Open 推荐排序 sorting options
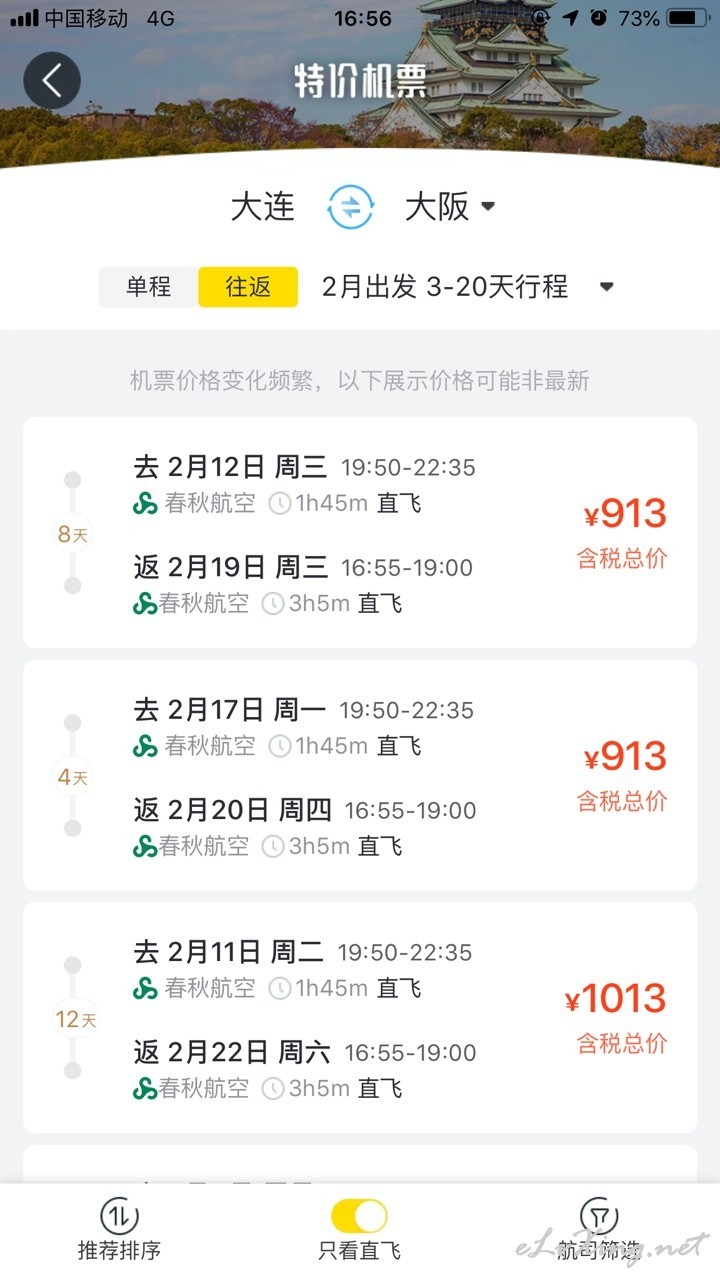The image size is (720, 1280). pyautogui.click(x=119, y=1231)
